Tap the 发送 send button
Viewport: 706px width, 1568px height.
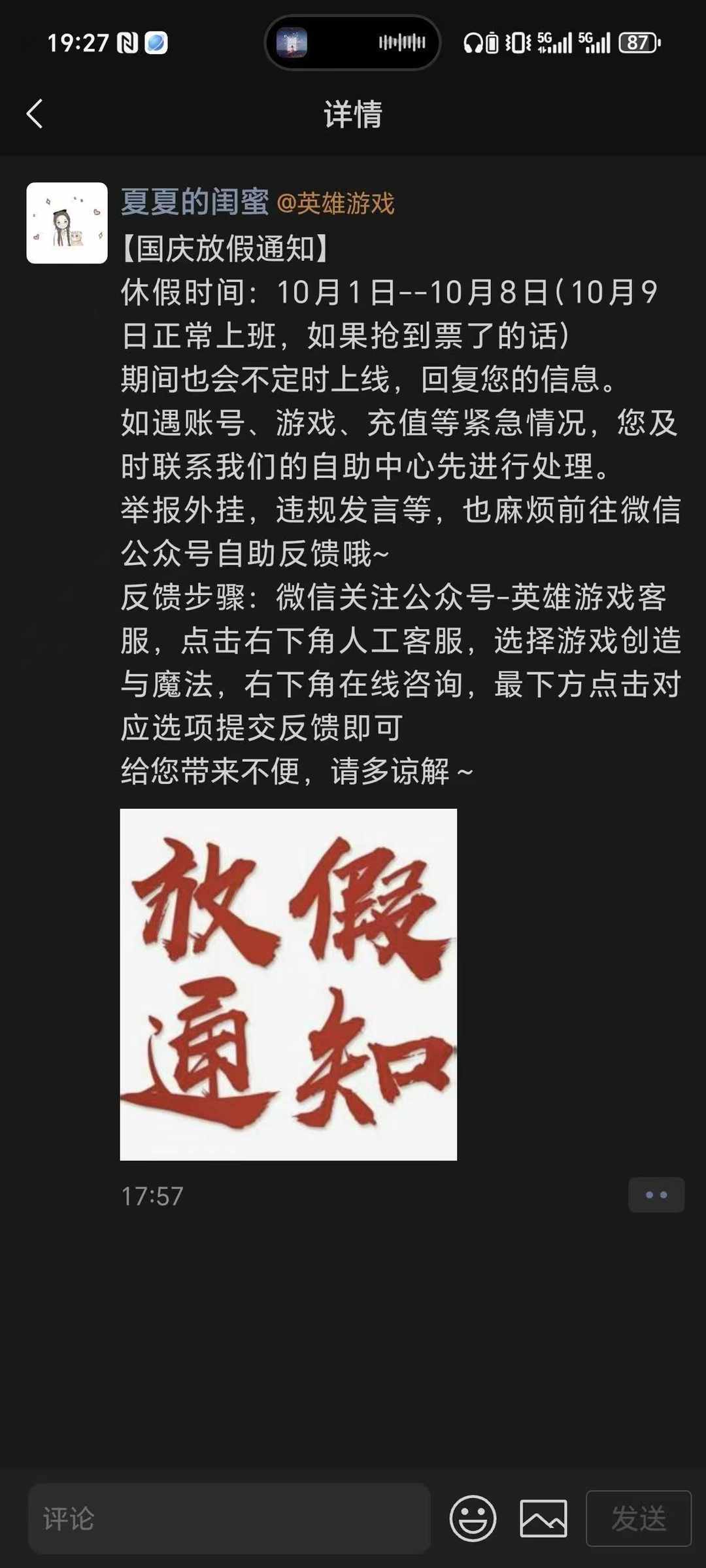coord(638,1518)
